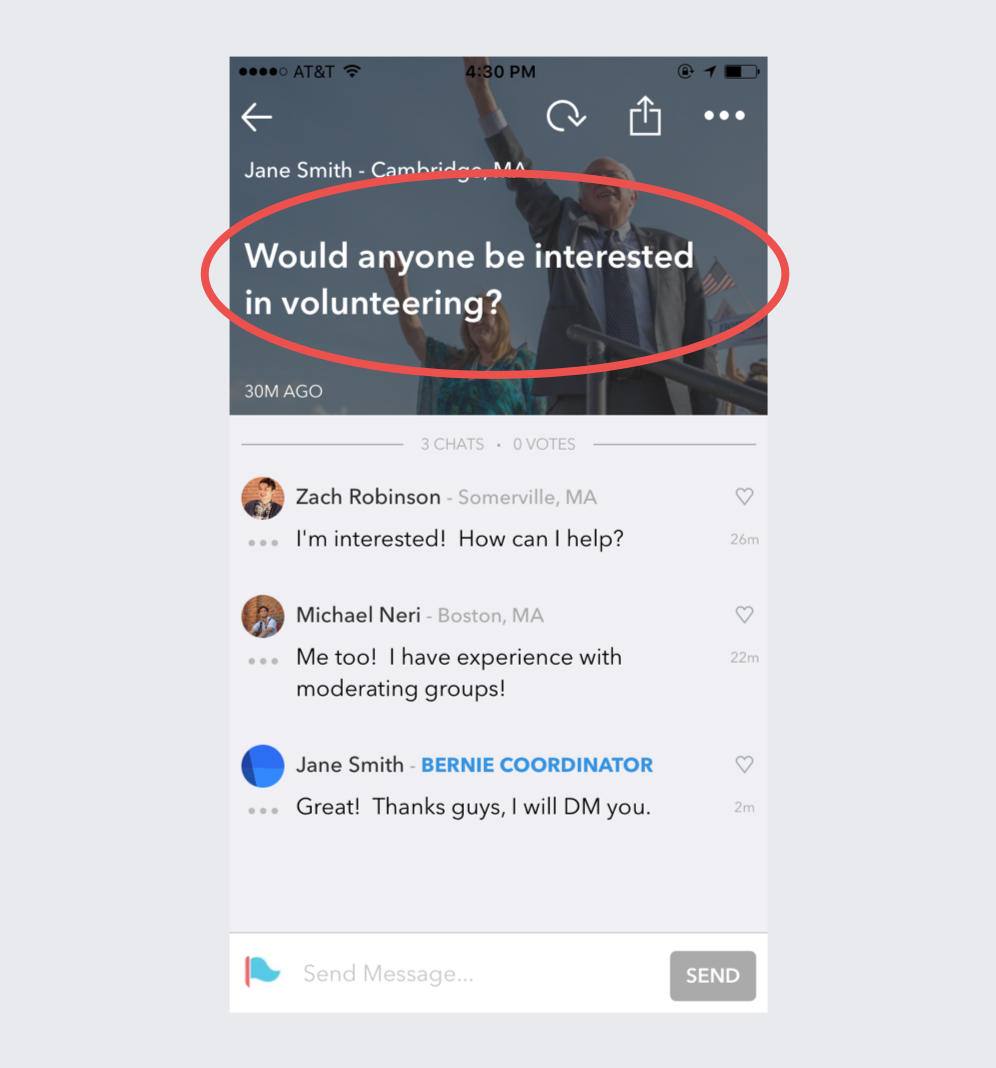Viewport: 996px width, 1068px height.
Task: Tap the SEND button
Action: 712,976
